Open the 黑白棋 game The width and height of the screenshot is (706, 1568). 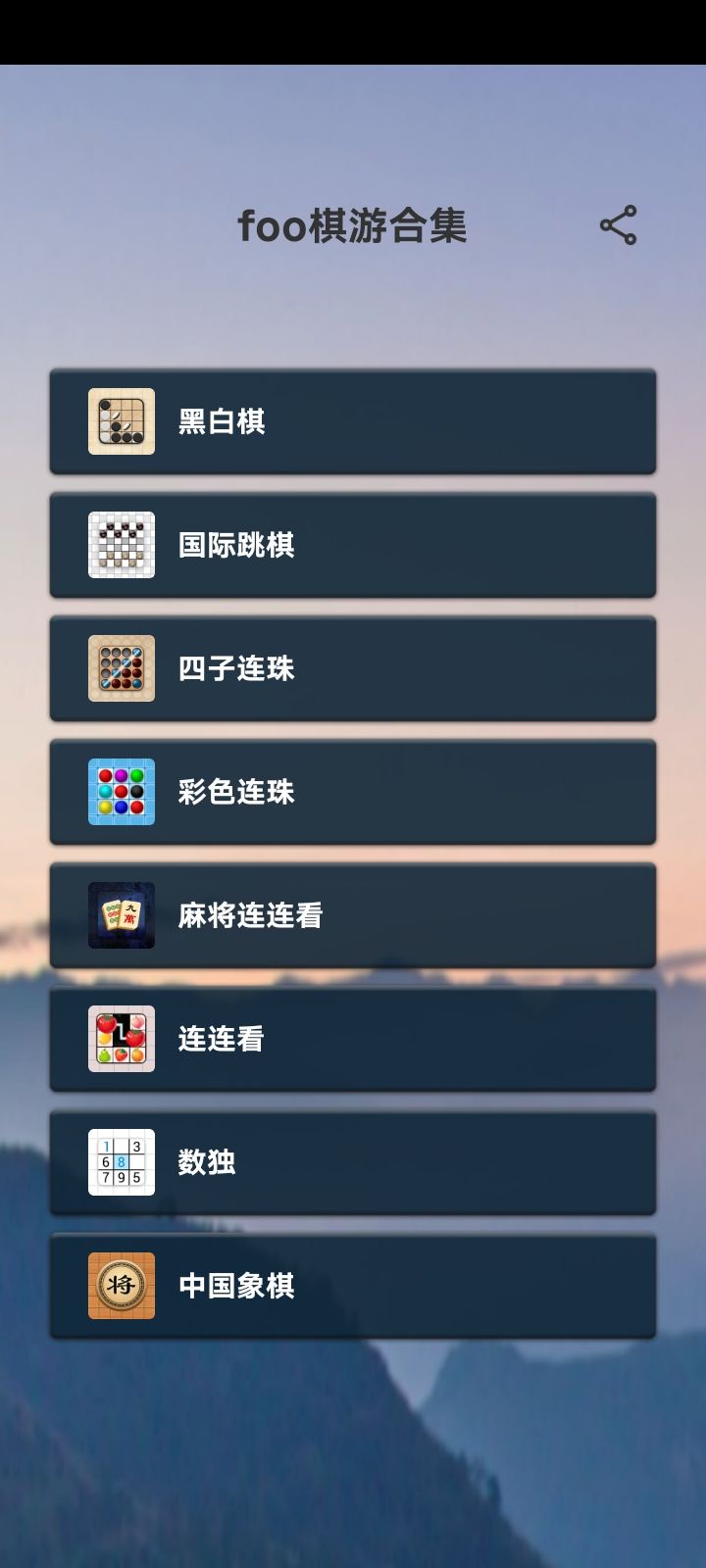[x=353, y=421]
